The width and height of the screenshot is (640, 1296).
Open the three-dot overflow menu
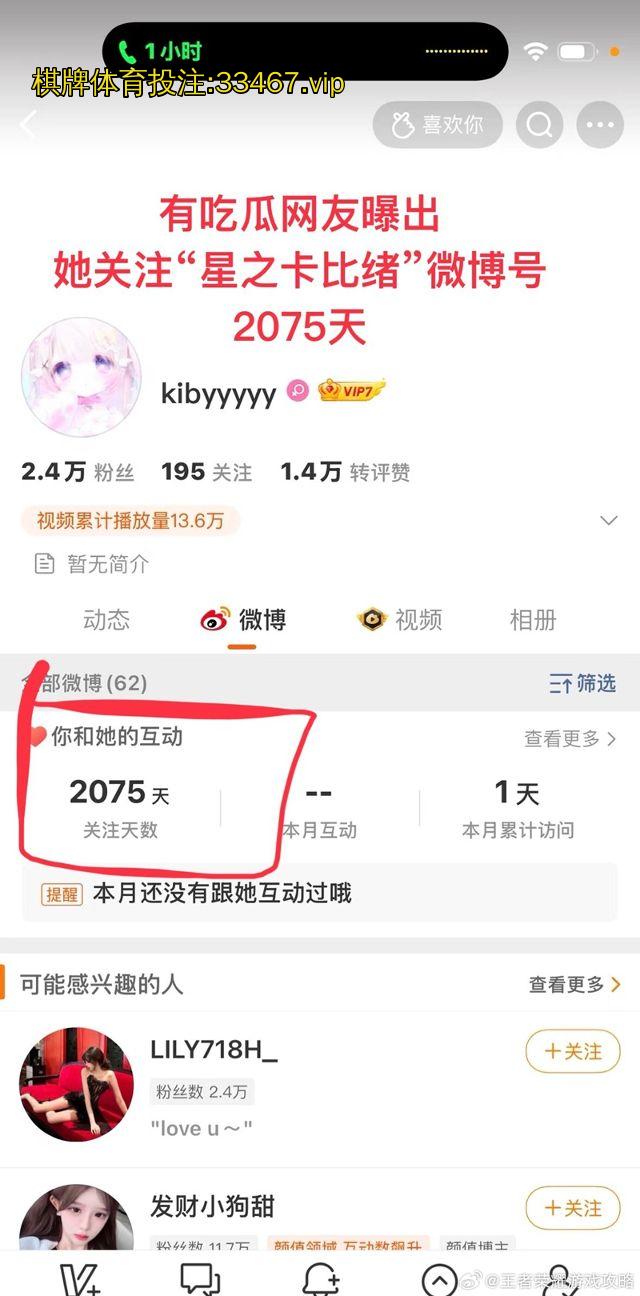tap(600, 125)
